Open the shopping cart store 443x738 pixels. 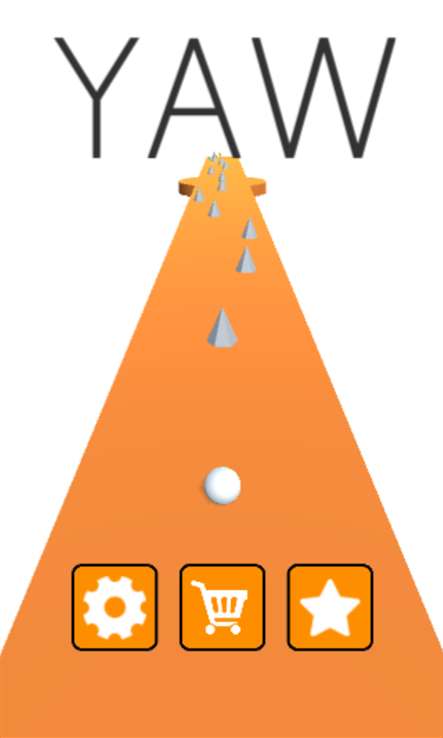pyautogui.click(x=222, y=607)
